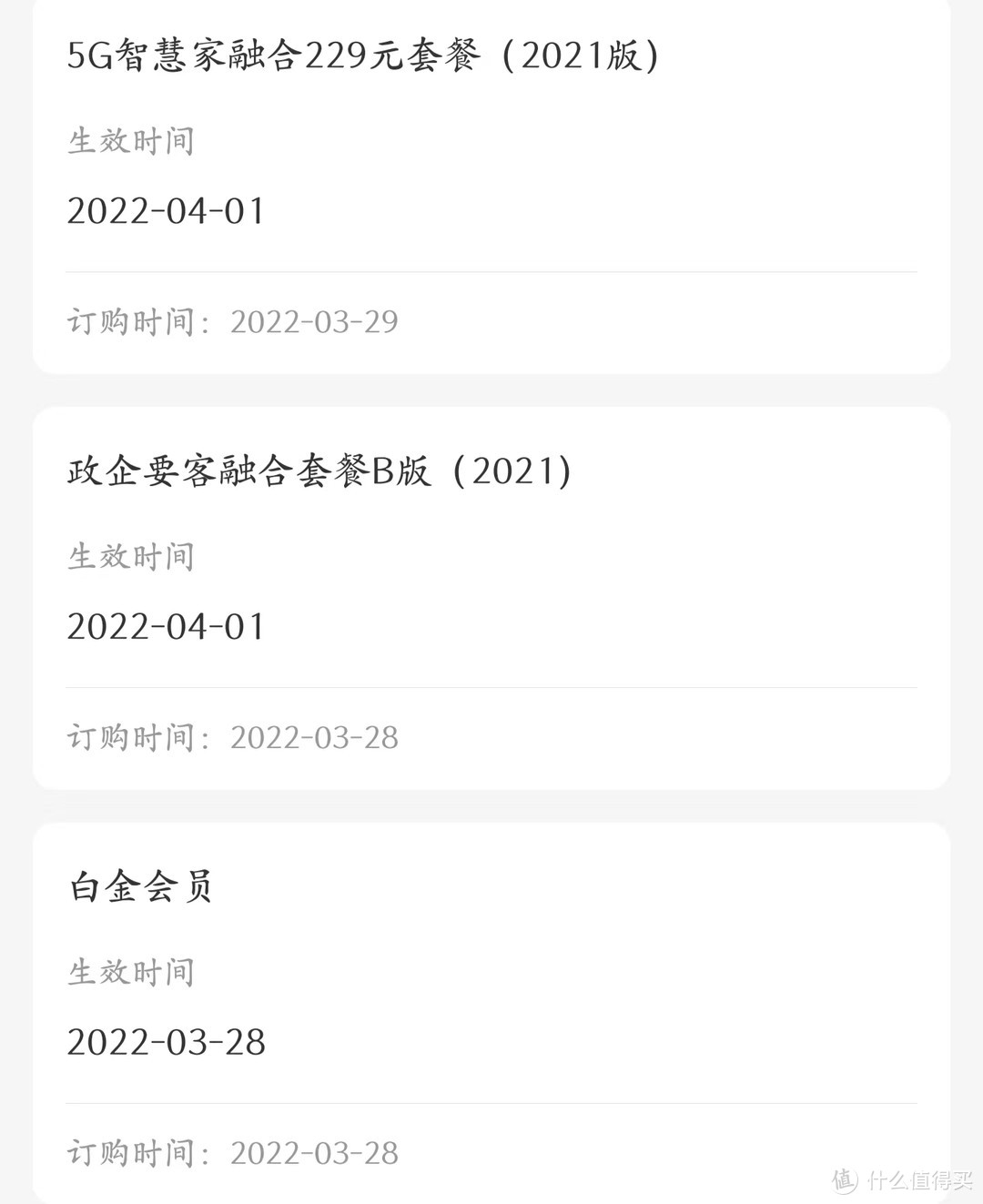Select 订购时间：2022-03-28 on second card
Viewport: 983px width, 1204px height.
(231, 737)
